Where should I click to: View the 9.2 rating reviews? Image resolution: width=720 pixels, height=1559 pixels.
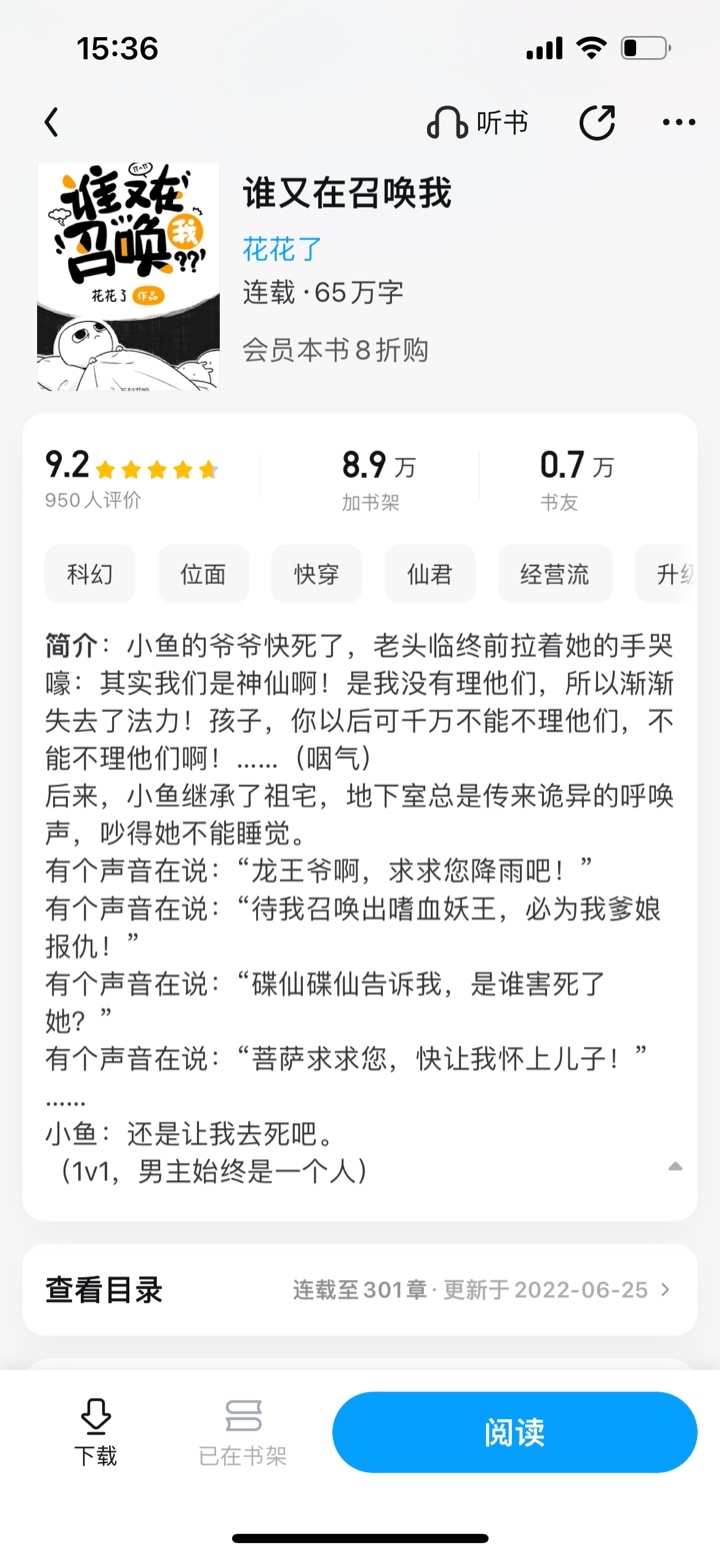click(x=131, y=478)
